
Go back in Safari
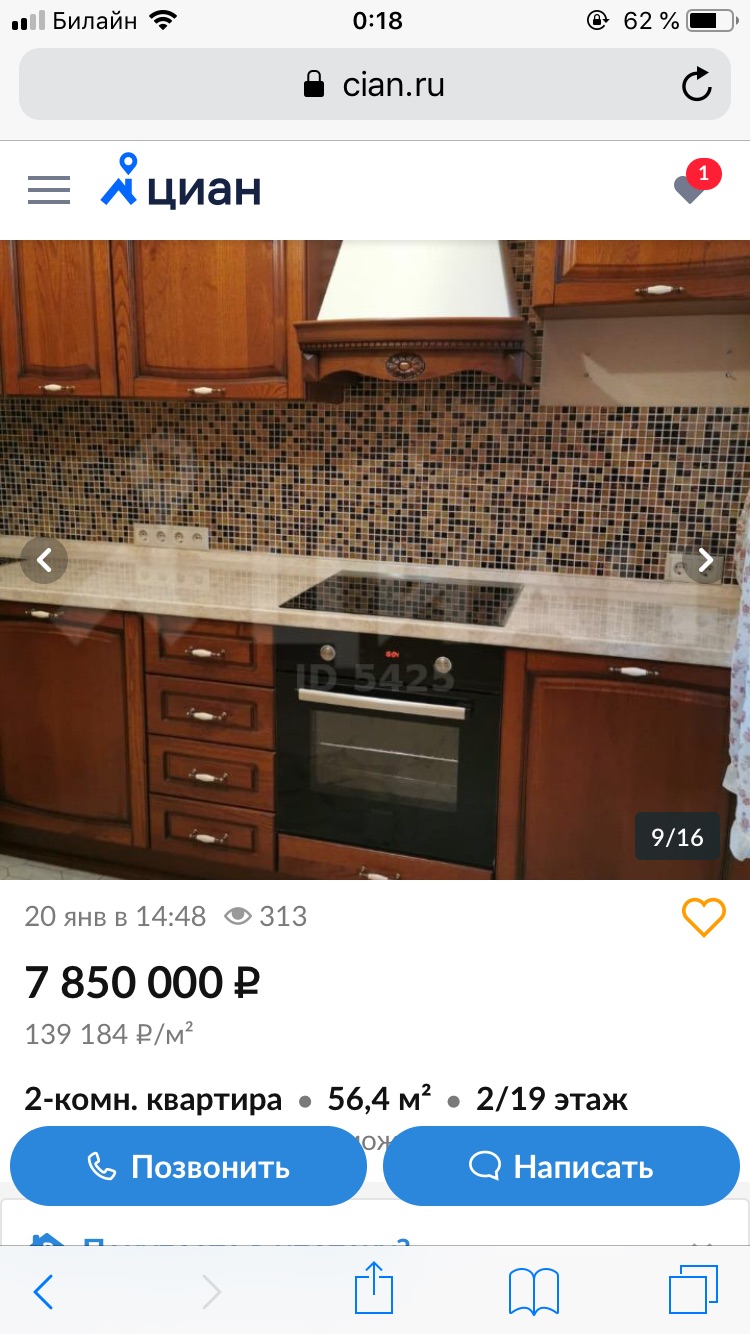click(x=44, y=1292)
